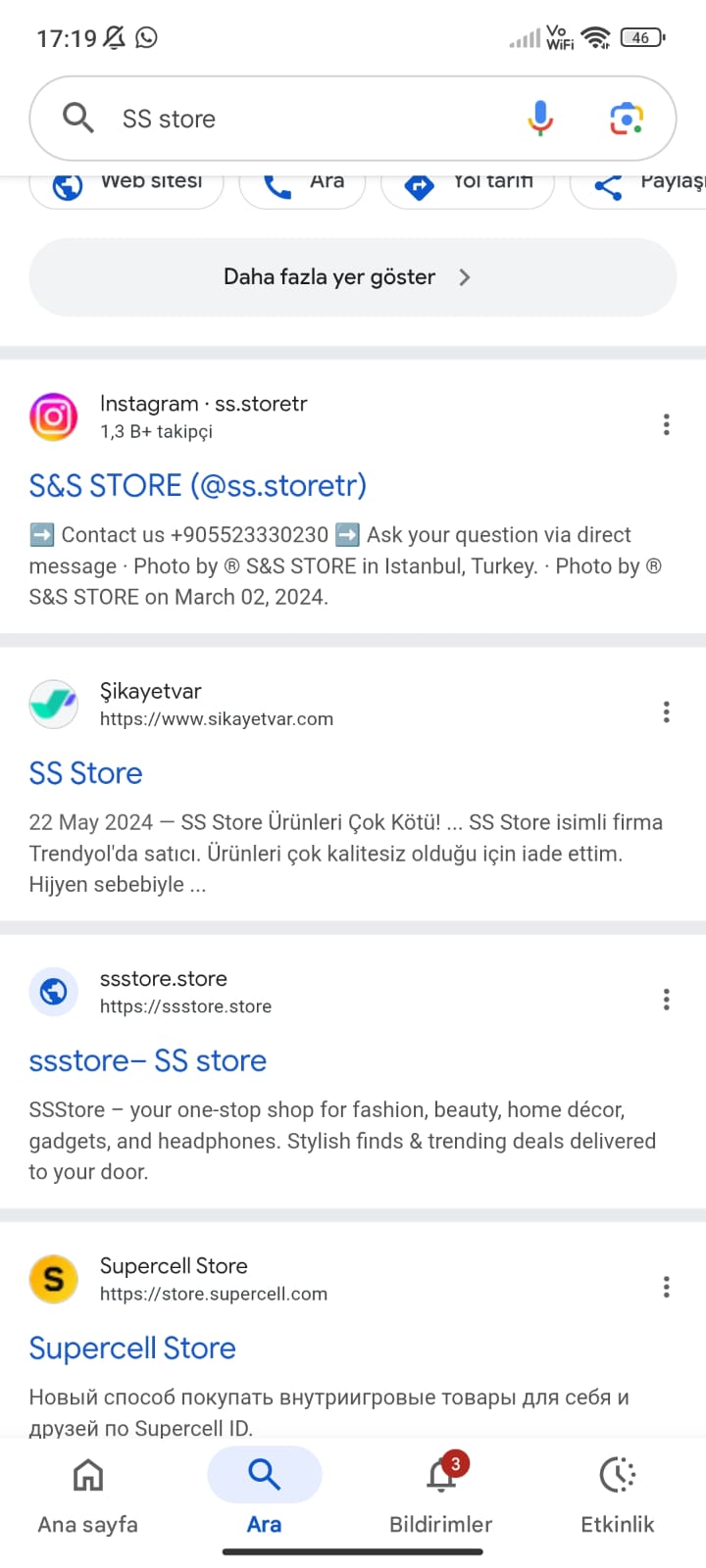This screenshot has width=706, height=1568.
Task: Select the Ara tab
Action: [x=264, y=1494]
